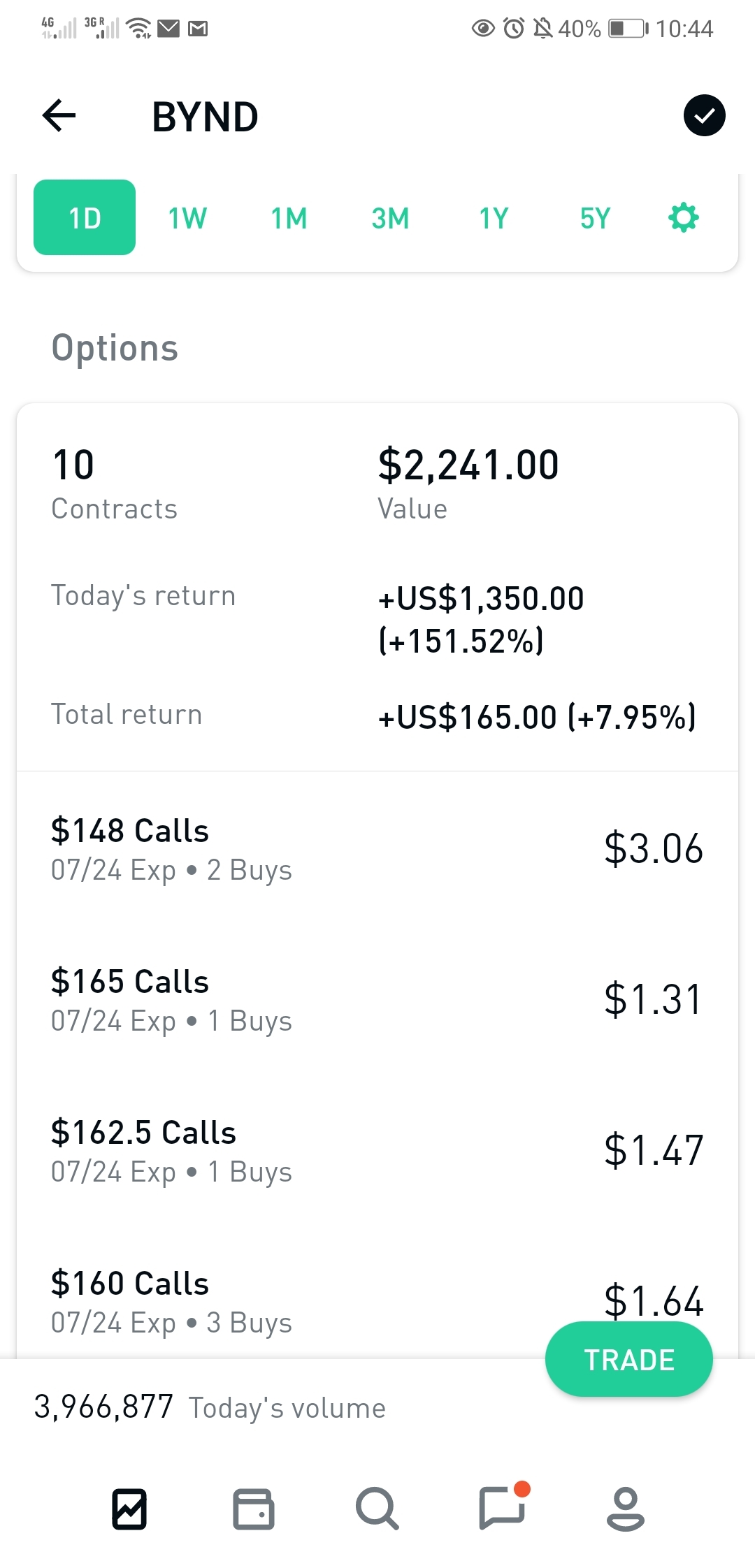
Task: Open the messages tab
Action: 502,1507
